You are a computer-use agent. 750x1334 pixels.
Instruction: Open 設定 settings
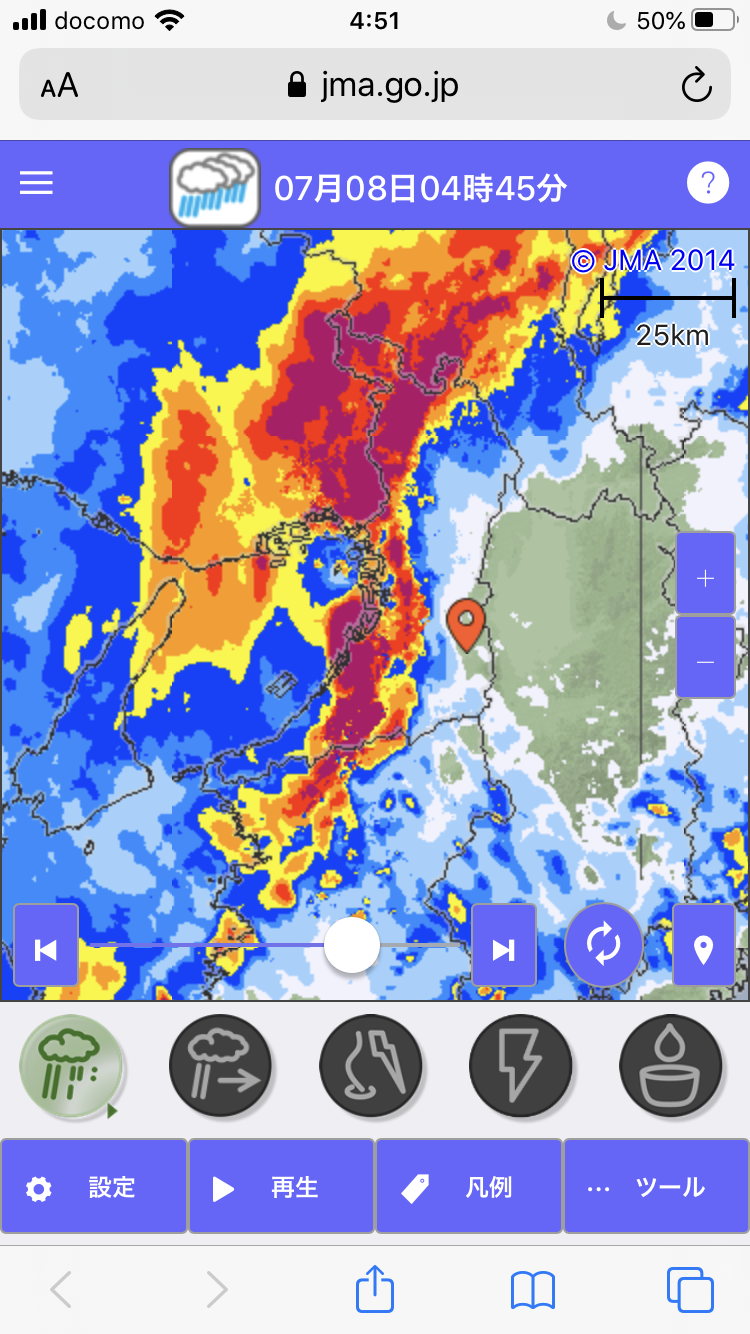click(94, 1187)
